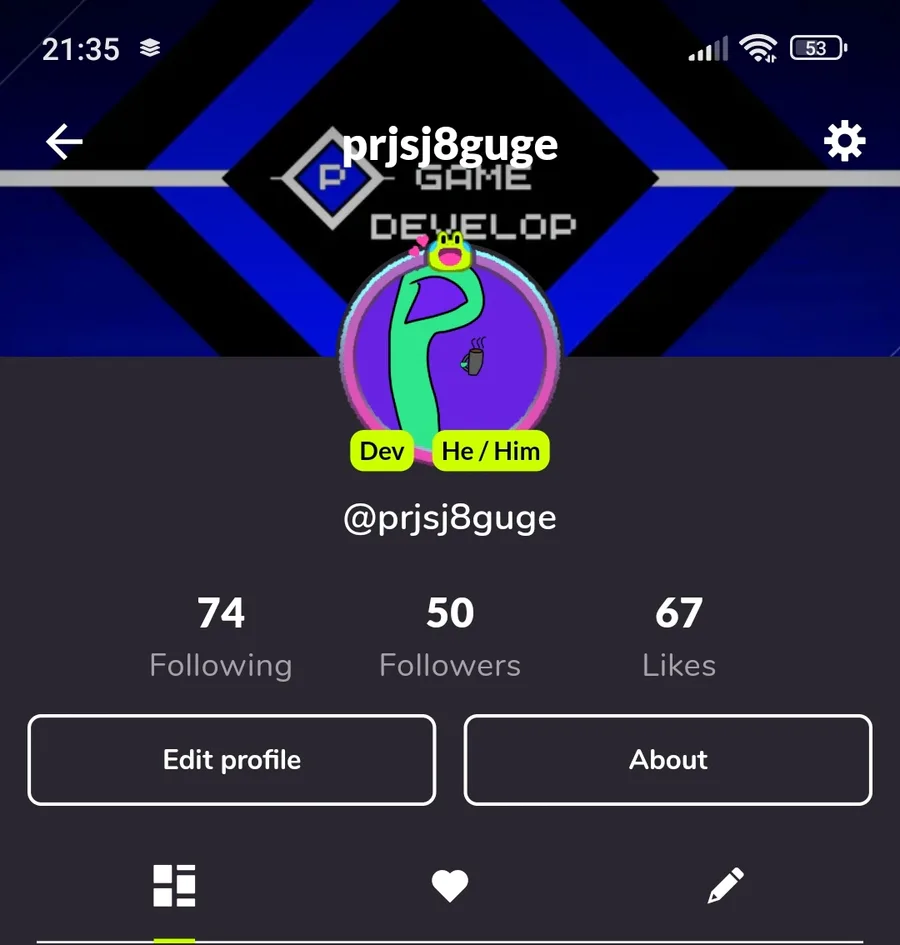
Task: Tap the Edit profile button
Action: [x=232, y=760]
